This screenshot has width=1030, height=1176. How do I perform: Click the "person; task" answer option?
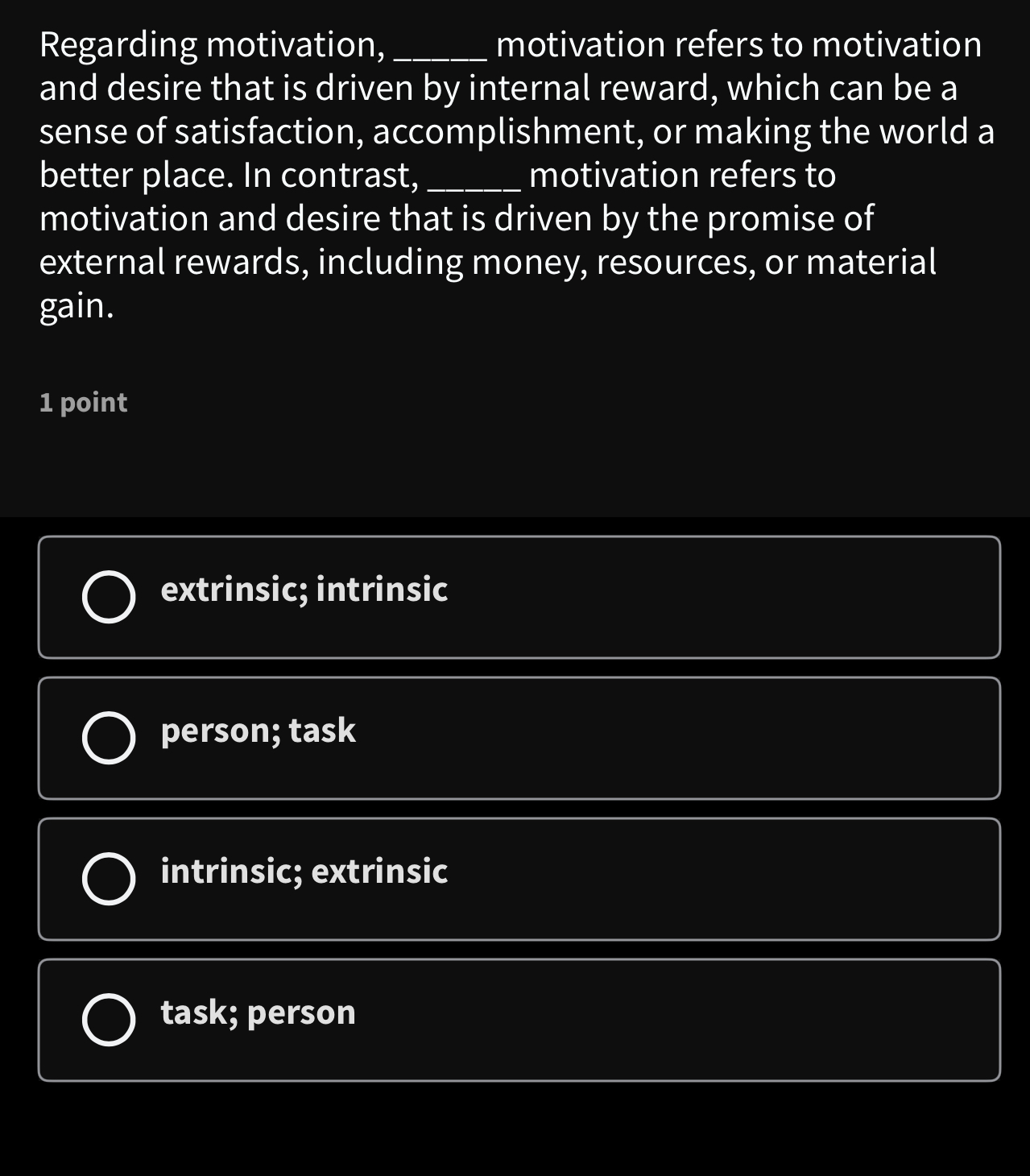tap(519, 739)
